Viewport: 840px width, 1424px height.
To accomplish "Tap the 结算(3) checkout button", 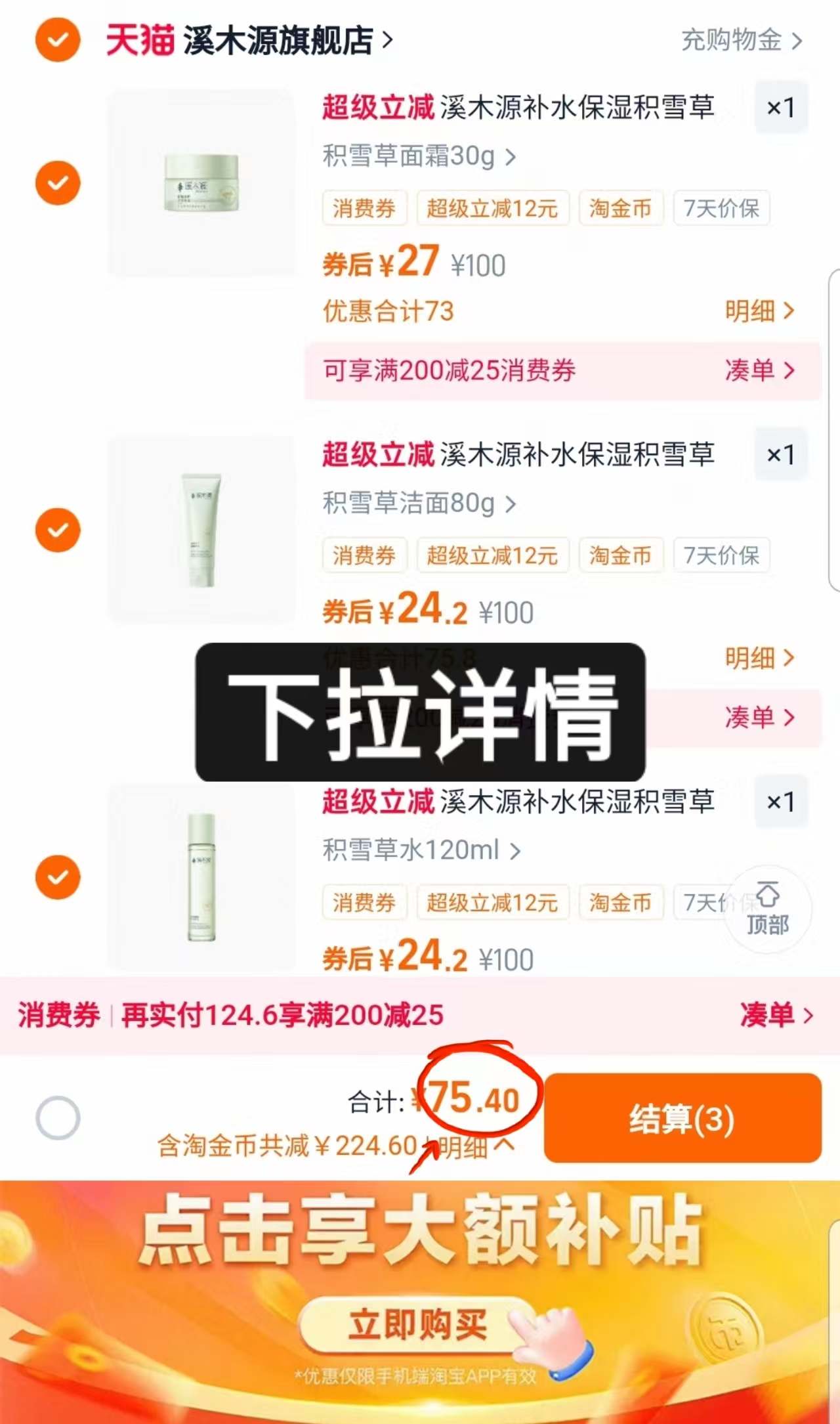I will pos(682,1119).
